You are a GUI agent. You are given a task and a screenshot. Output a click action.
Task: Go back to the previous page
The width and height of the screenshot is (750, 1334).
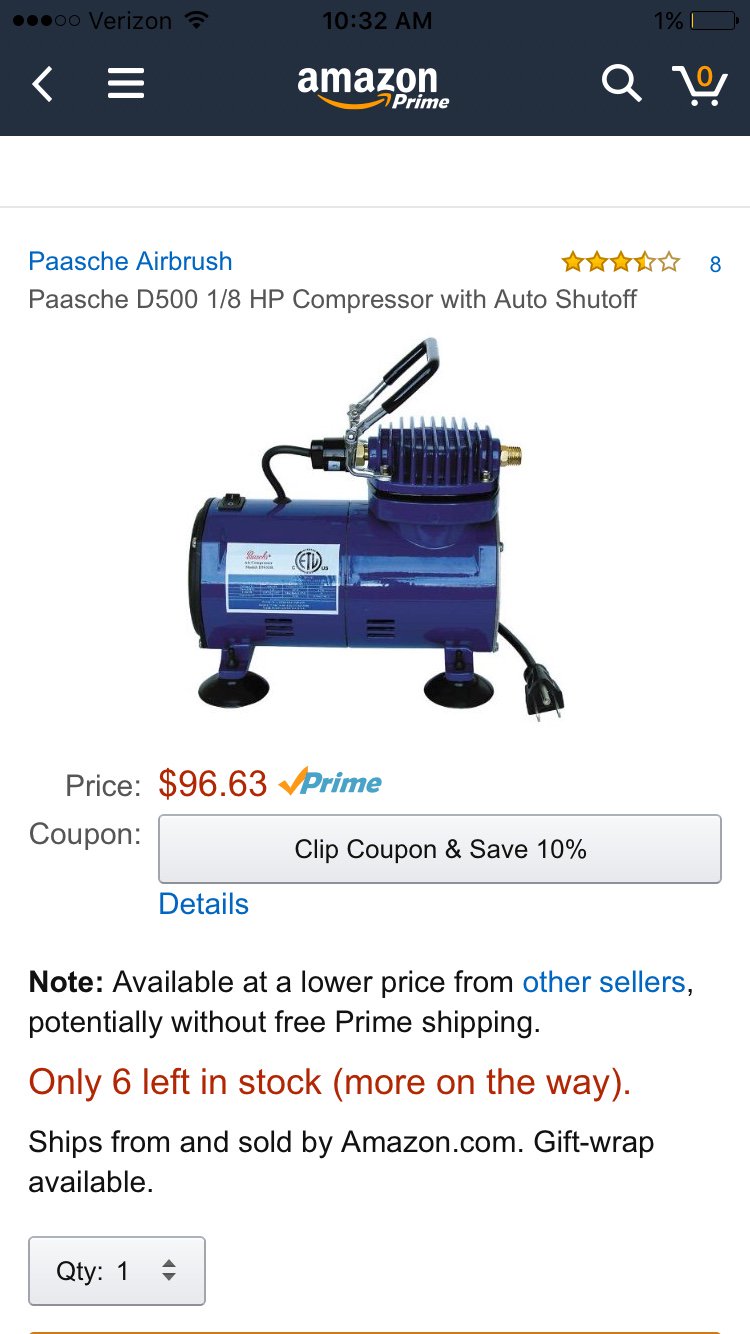[42, 84]
